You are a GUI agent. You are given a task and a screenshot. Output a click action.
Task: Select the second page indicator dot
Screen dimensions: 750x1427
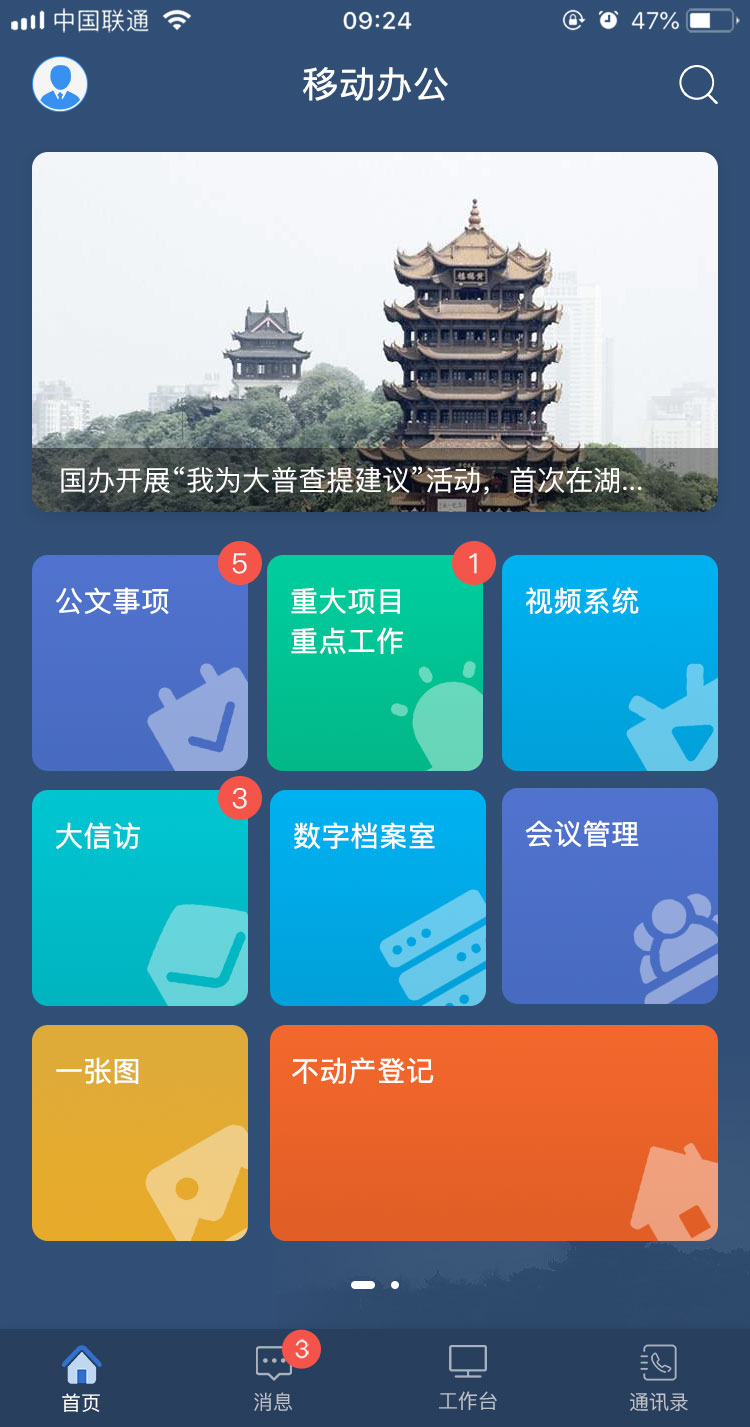(x=395, y=1285)
